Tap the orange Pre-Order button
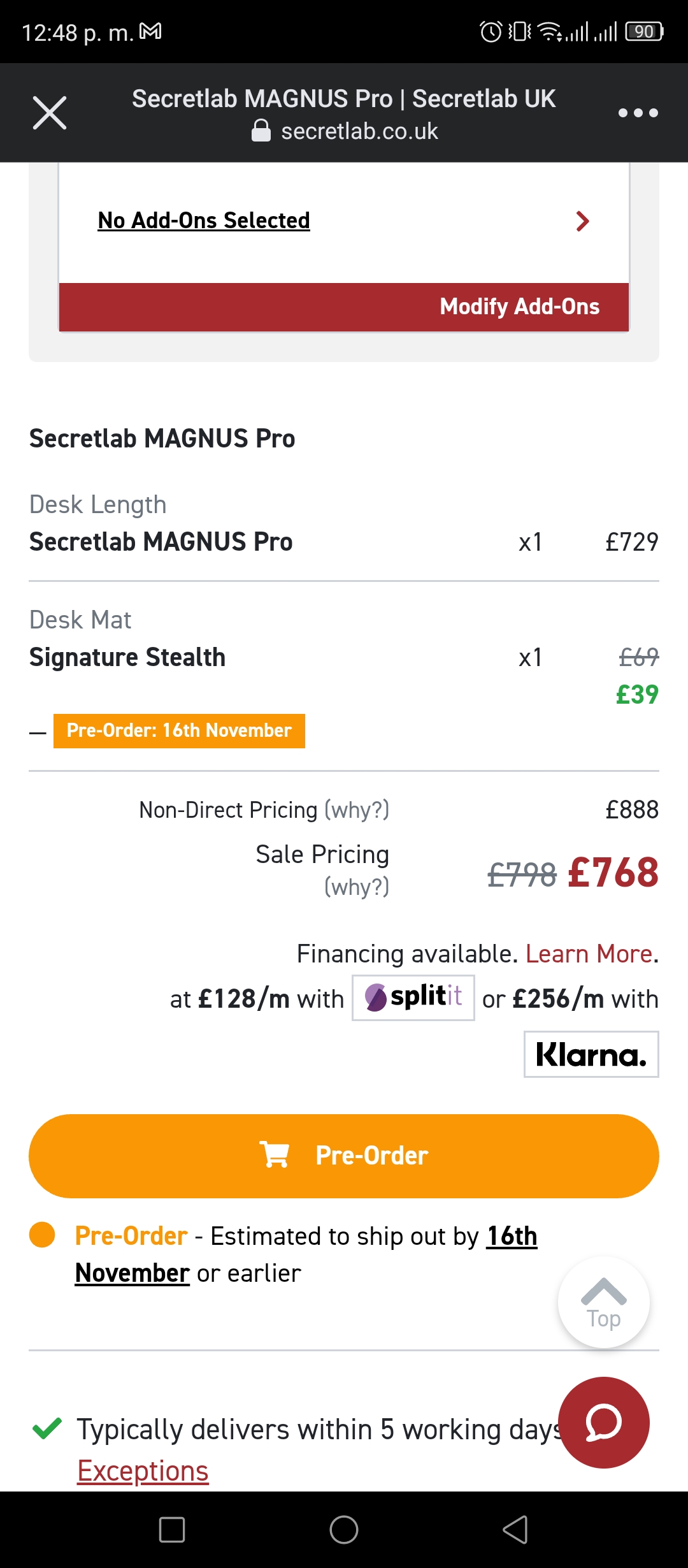 (x=344, y=1156)
